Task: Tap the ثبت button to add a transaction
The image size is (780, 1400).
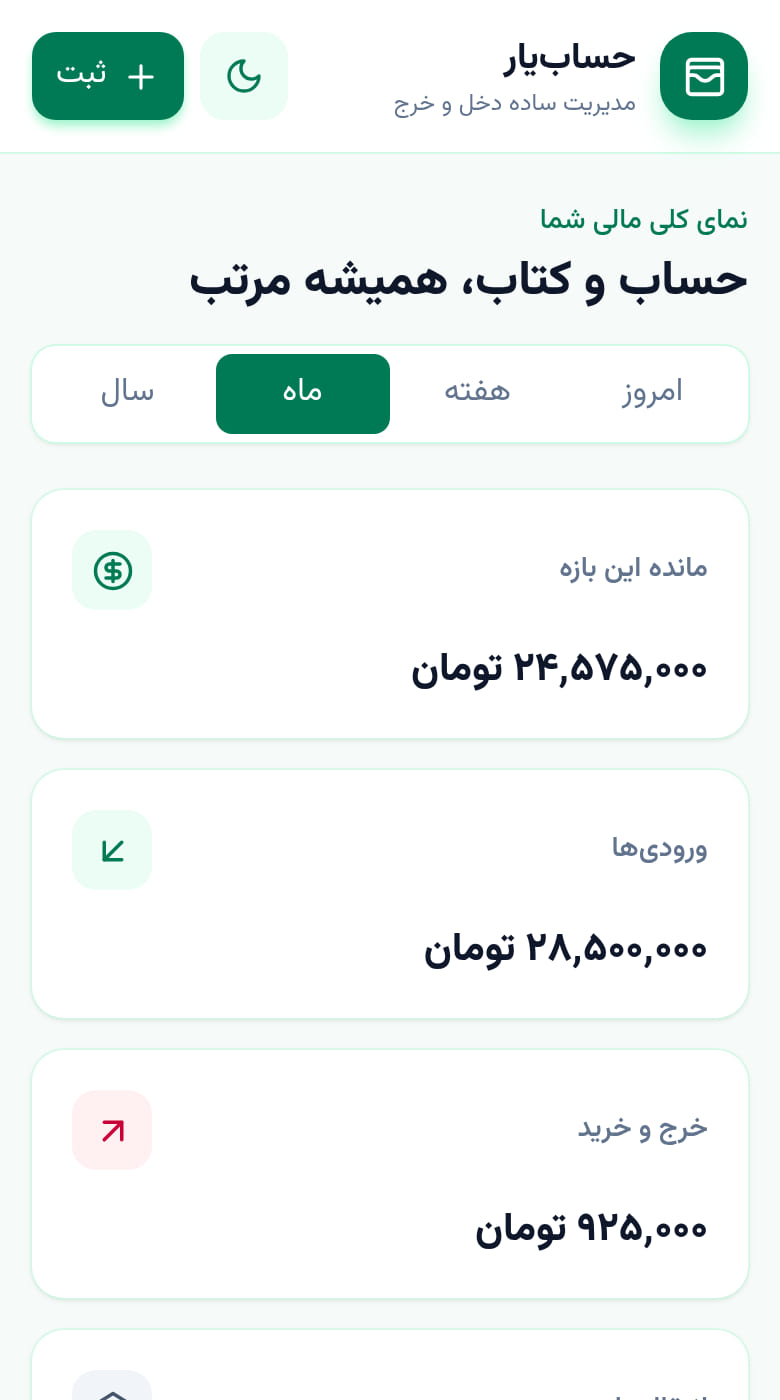Action: tap(108, 76)
